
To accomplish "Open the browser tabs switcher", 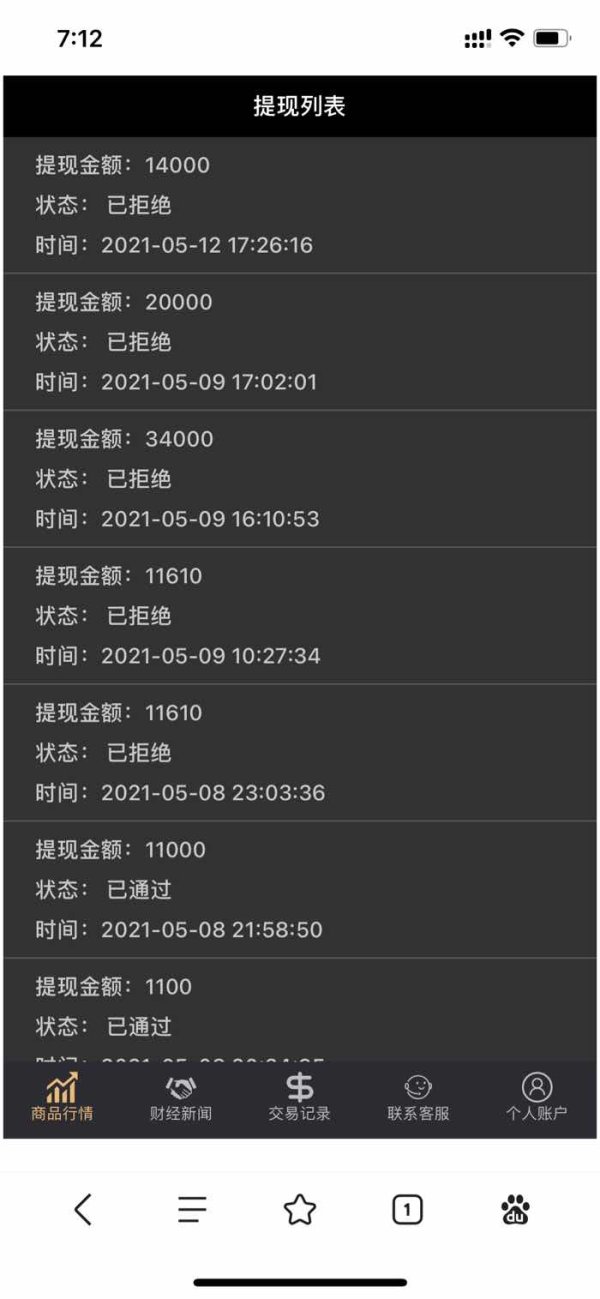I will point(407,1210).
